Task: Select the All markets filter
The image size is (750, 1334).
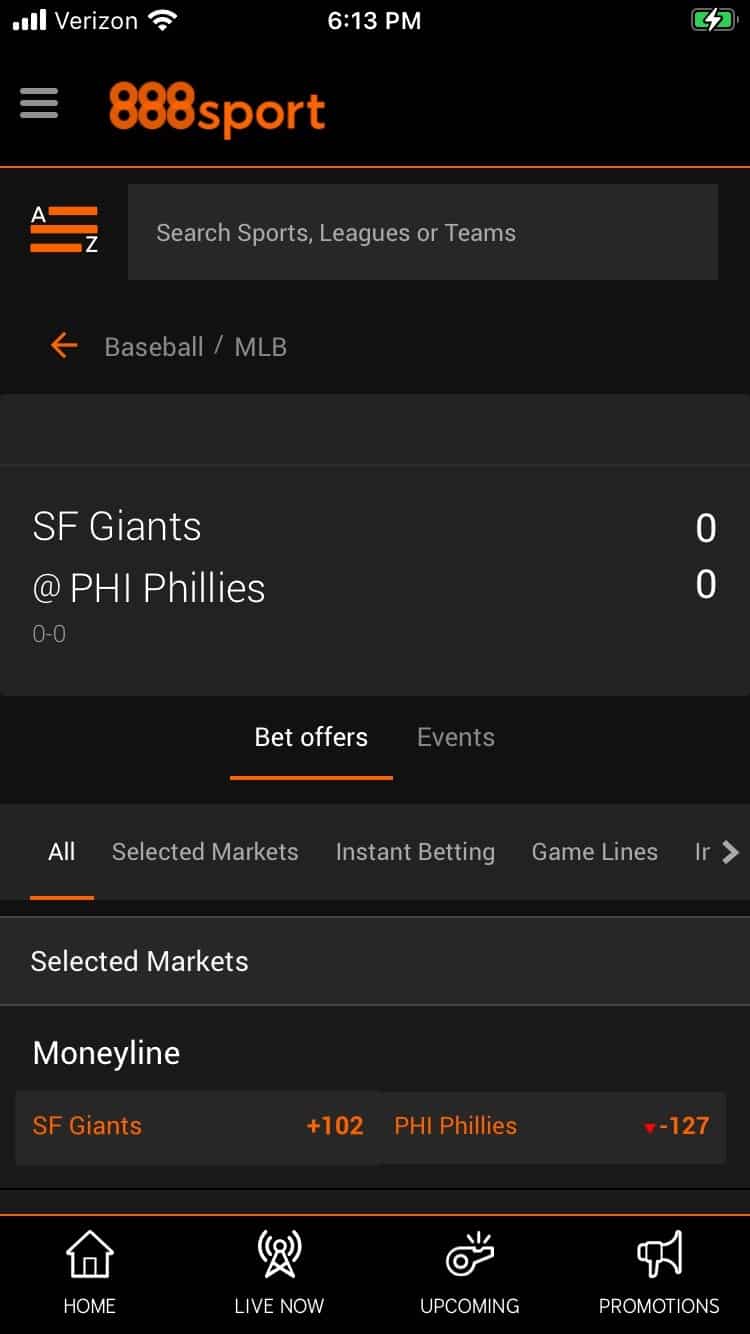Action: (62, 852)
